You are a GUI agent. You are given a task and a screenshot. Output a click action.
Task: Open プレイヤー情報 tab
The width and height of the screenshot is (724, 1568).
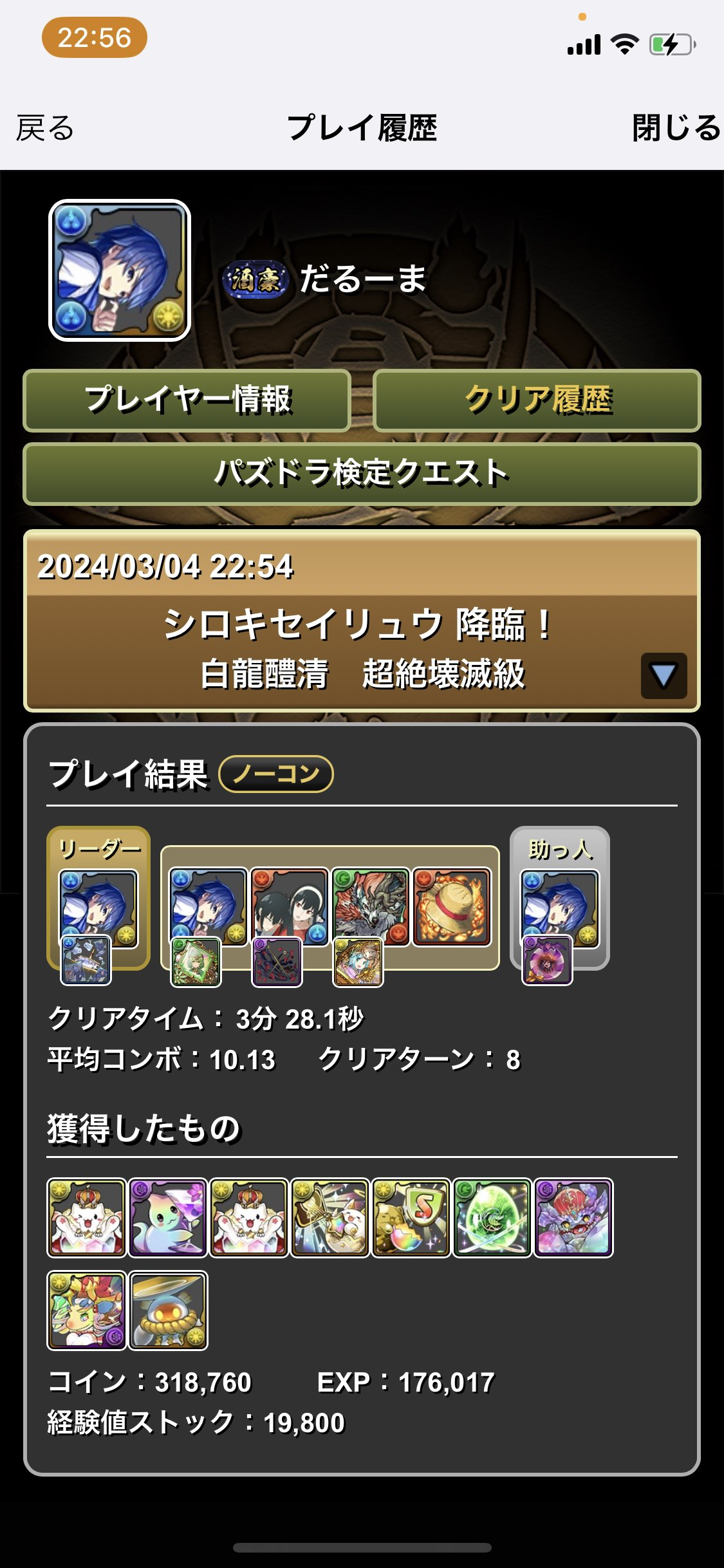click(x=187, y=400)
